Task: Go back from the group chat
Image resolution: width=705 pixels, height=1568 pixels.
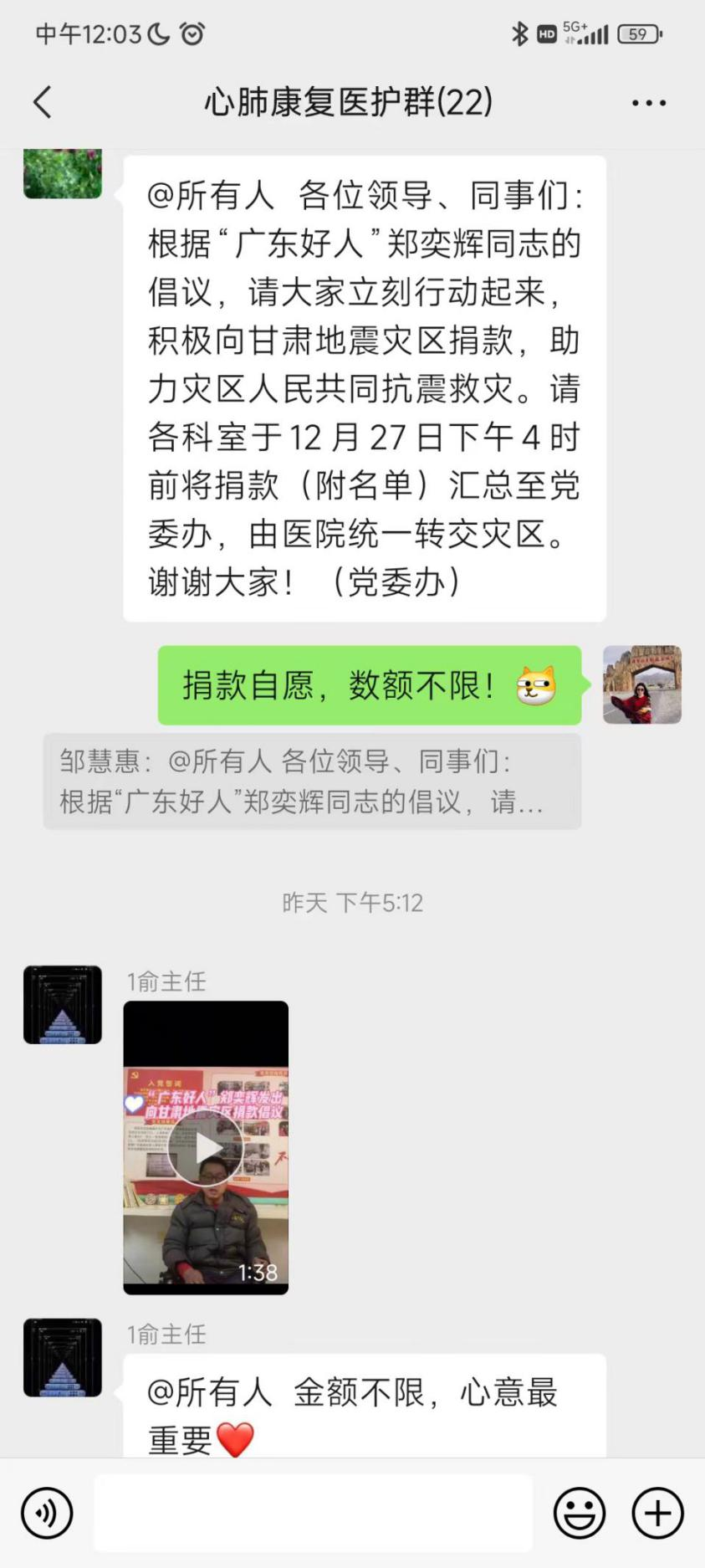Action: click(43, 103)
